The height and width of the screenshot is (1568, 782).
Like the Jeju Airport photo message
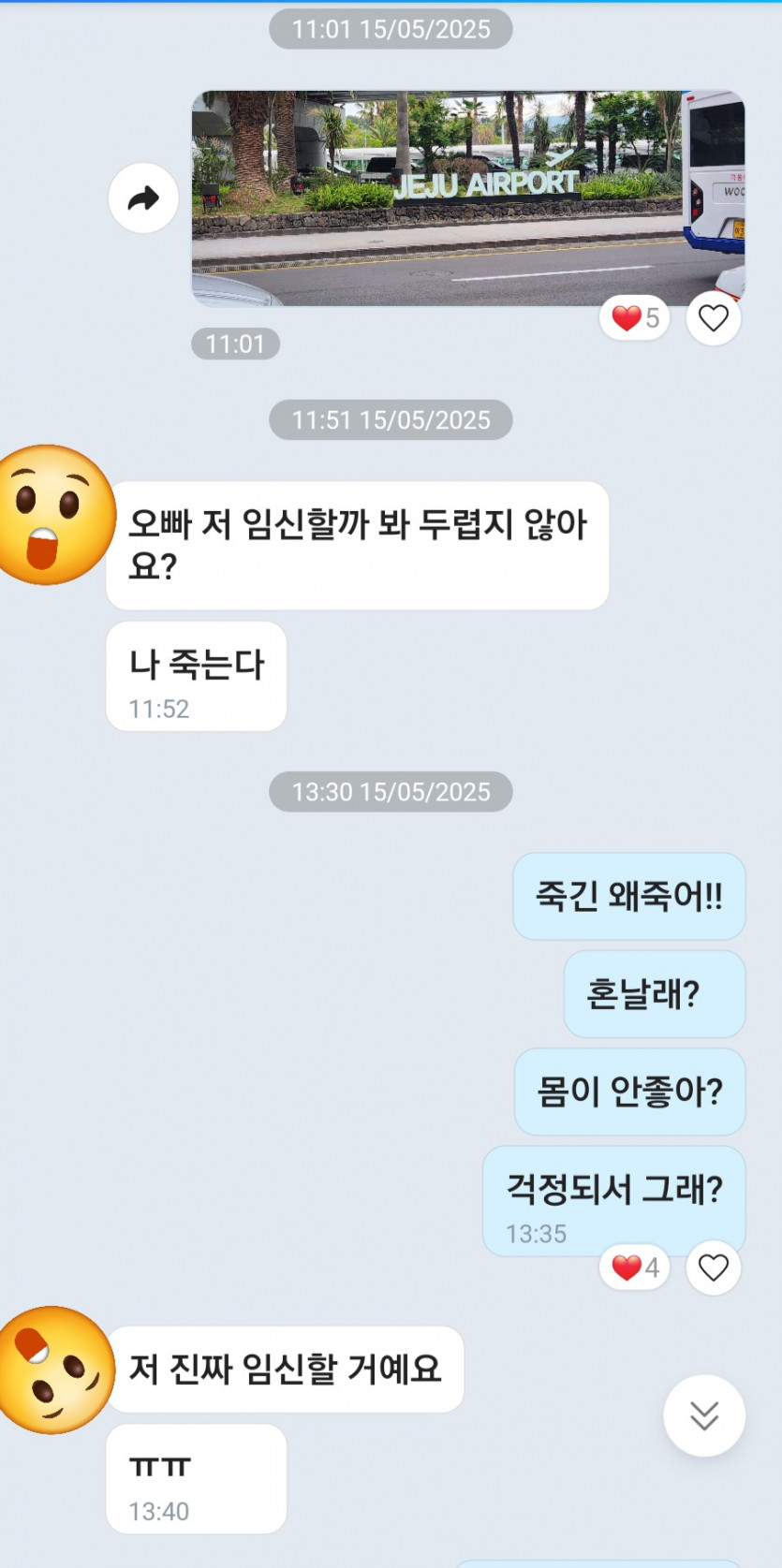pyautogui.click(x=714, y=318)
